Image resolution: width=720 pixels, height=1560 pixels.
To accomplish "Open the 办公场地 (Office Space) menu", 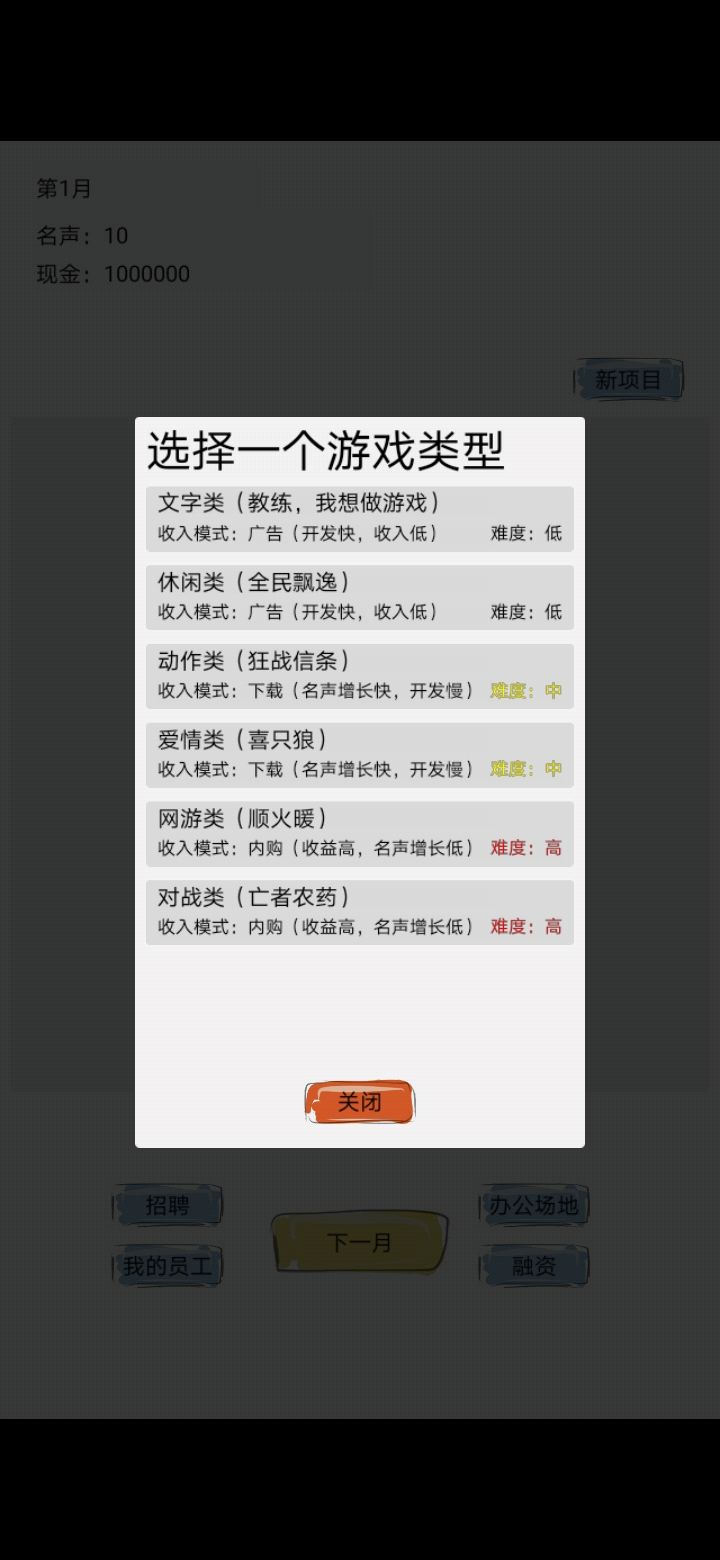I will tap(535, 1205).
